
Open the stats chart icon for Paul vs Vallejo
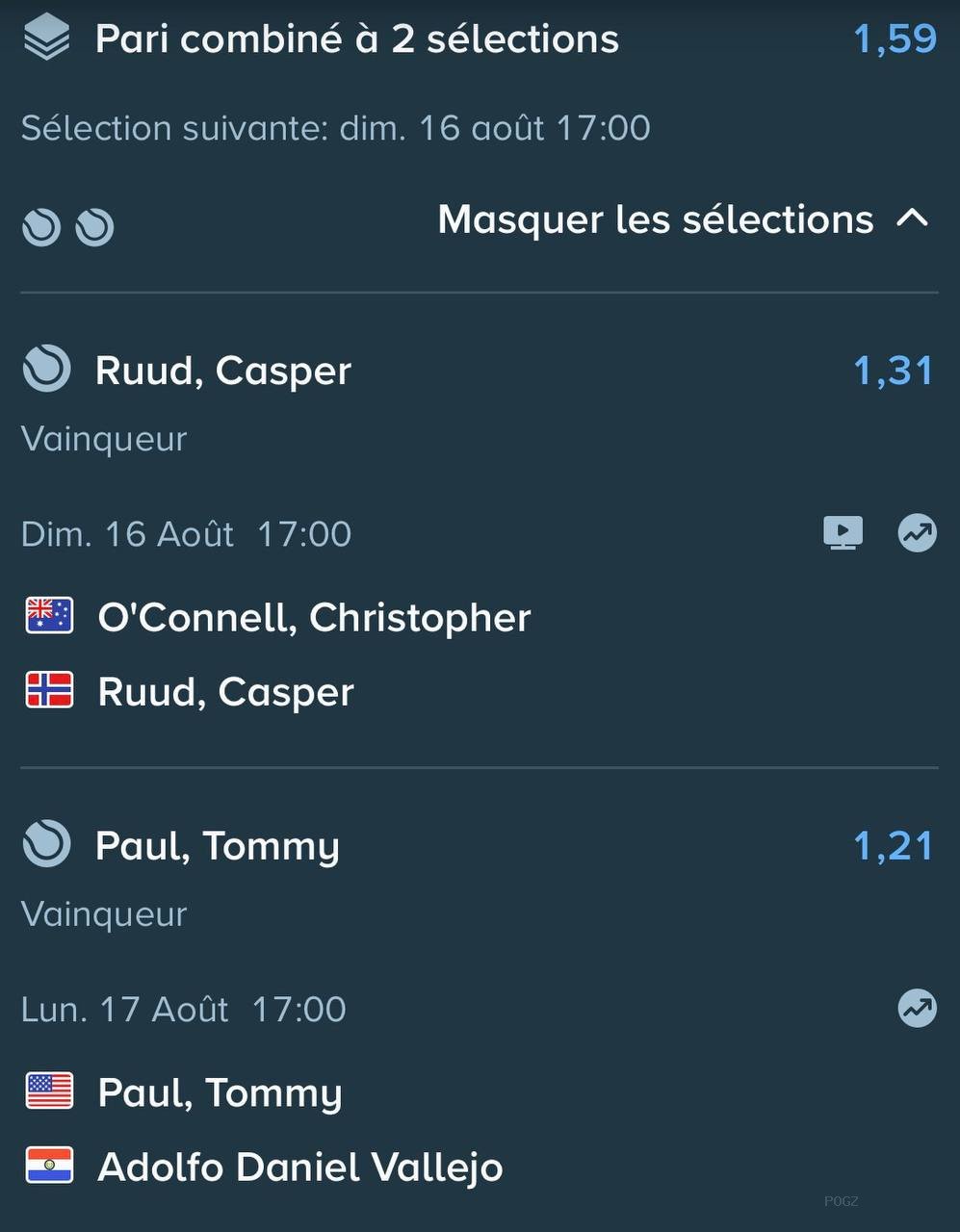tap(918, 1009)
